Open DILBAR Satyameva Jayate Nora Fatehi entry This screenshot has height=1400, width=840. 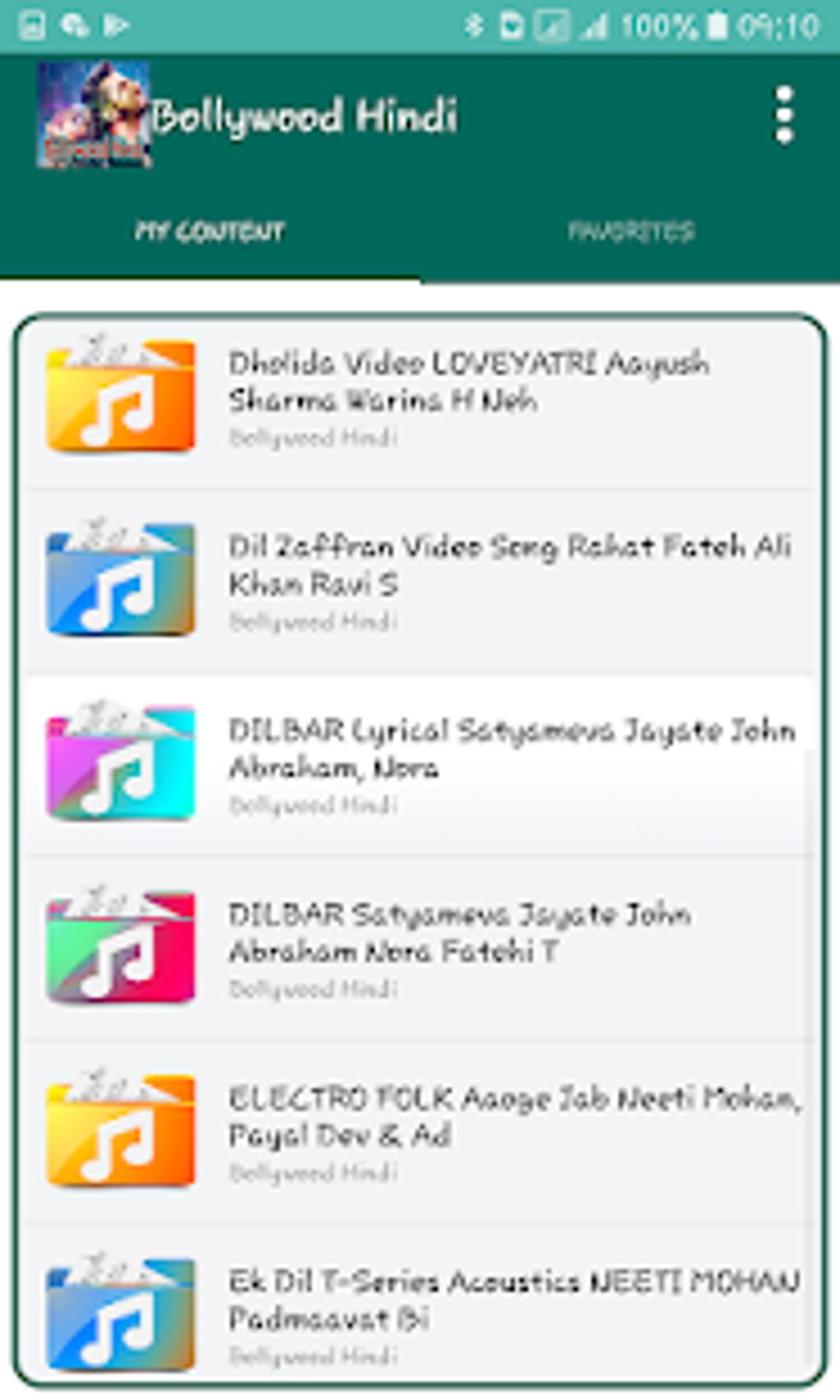point(421,950)
